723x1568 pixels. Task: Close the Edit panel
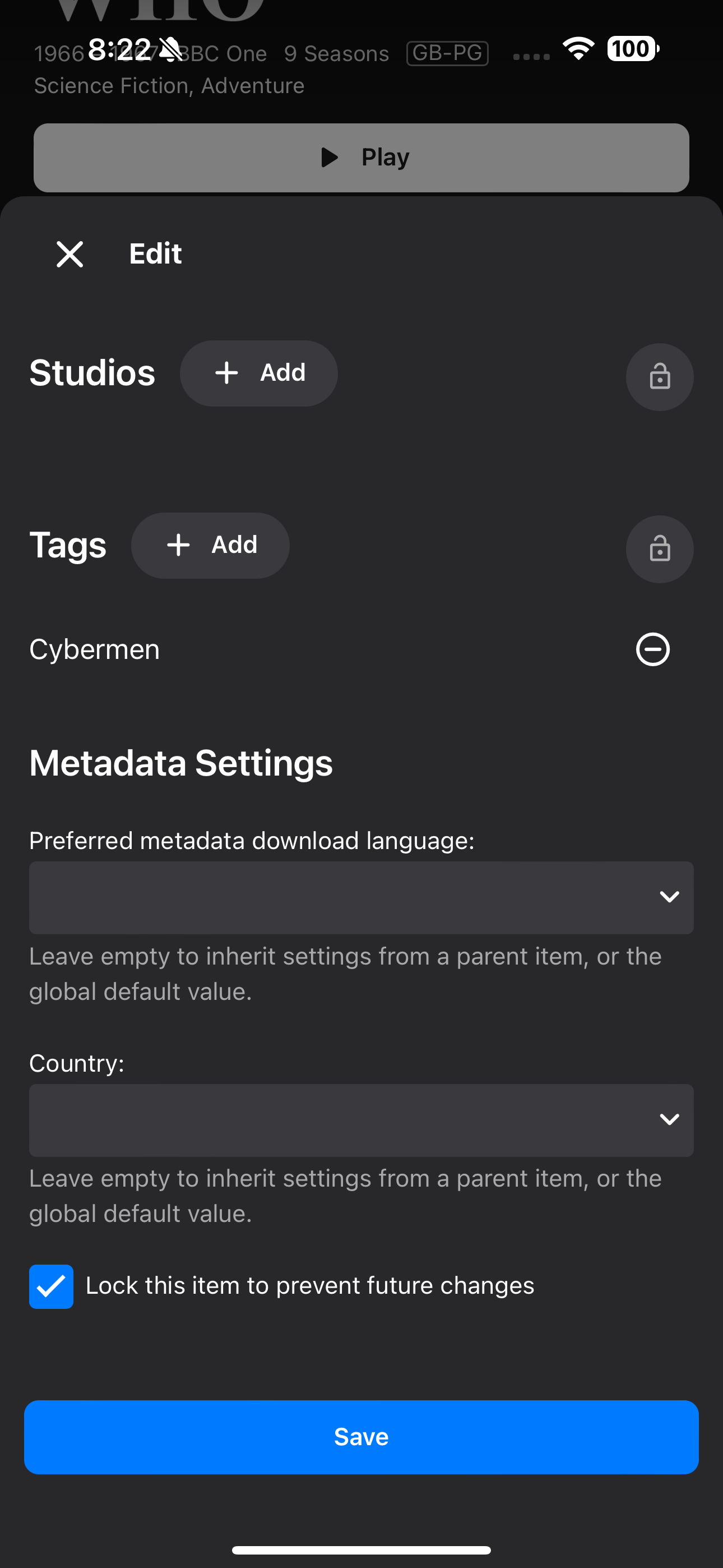pos(70,254)
